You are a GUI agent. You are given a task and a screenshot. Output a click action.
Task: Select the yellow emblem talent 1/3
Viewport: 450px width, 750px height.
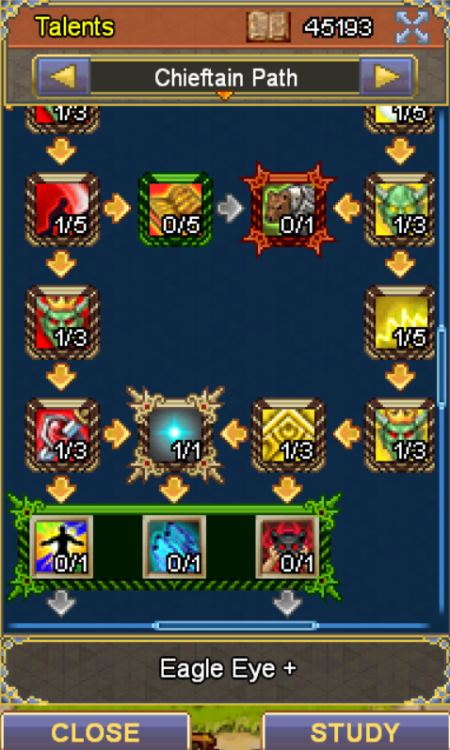288,435
